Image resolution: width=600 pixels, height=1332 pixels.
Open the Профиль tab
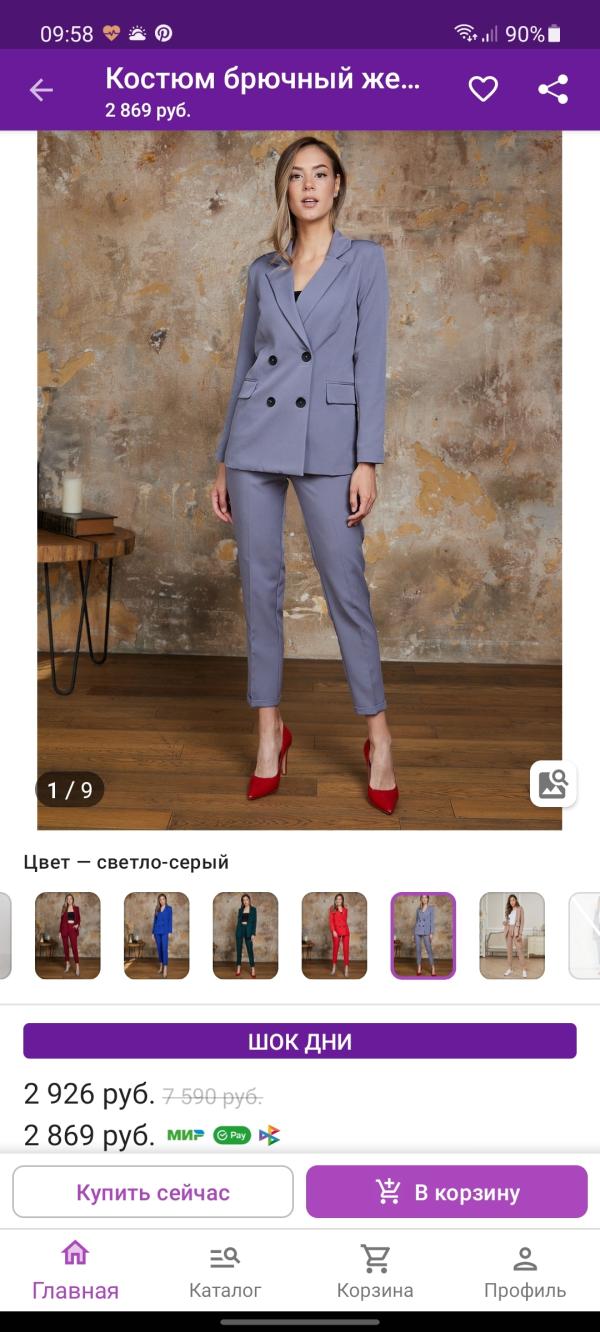(525, 1271)
